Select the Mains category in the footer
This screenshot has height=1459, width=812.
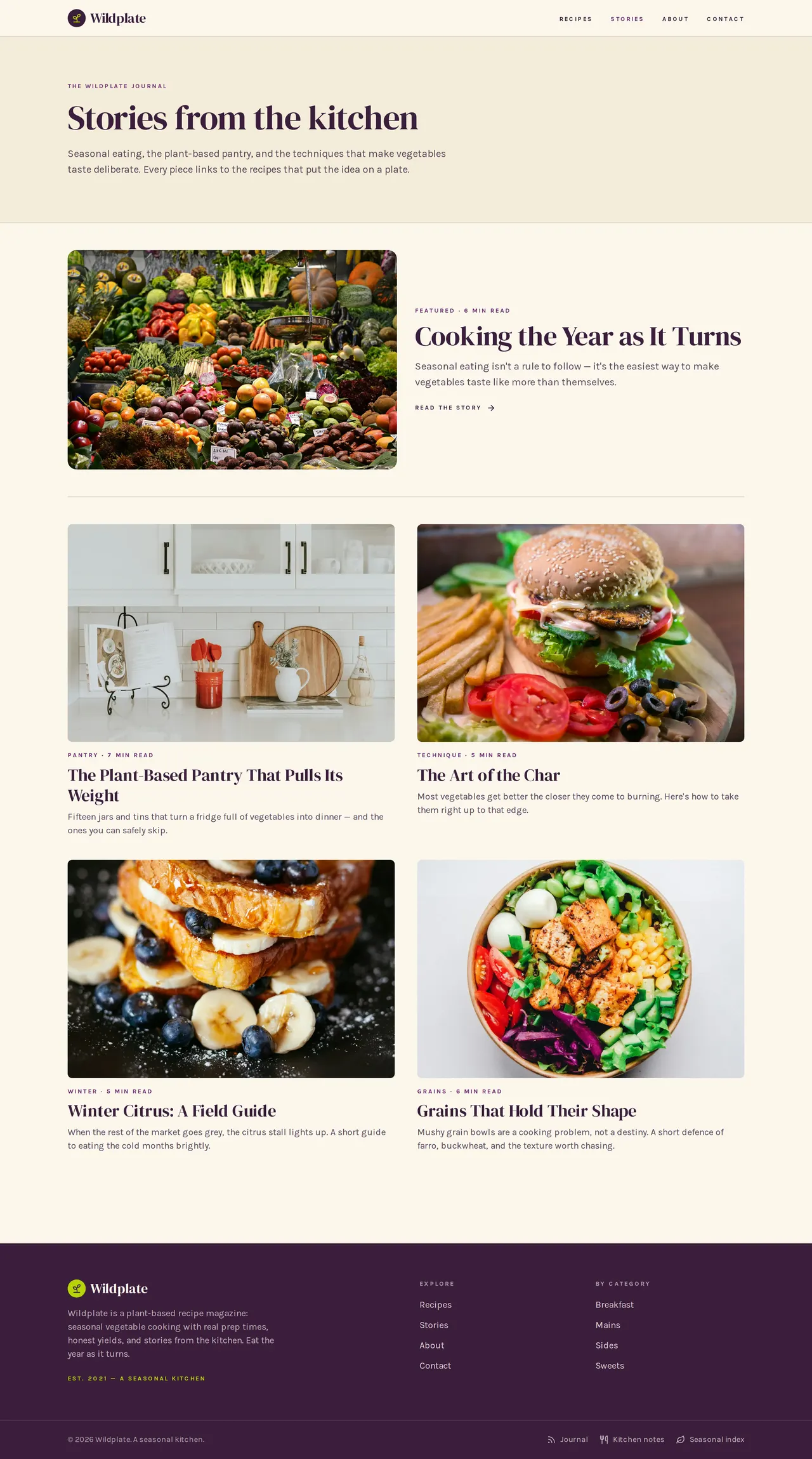point(608,1325)
